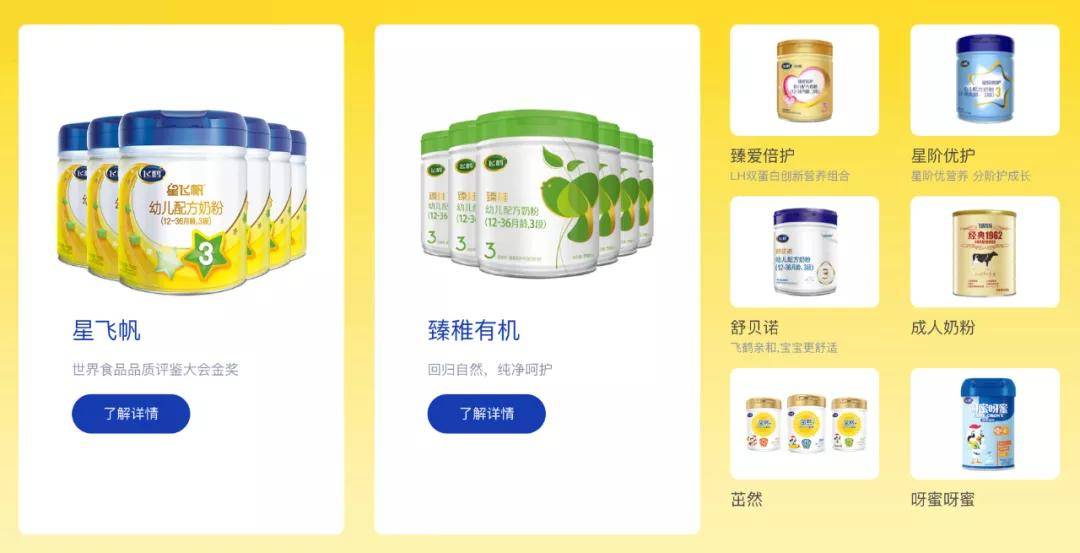Select the 茁然 product tile

point(804,424)
